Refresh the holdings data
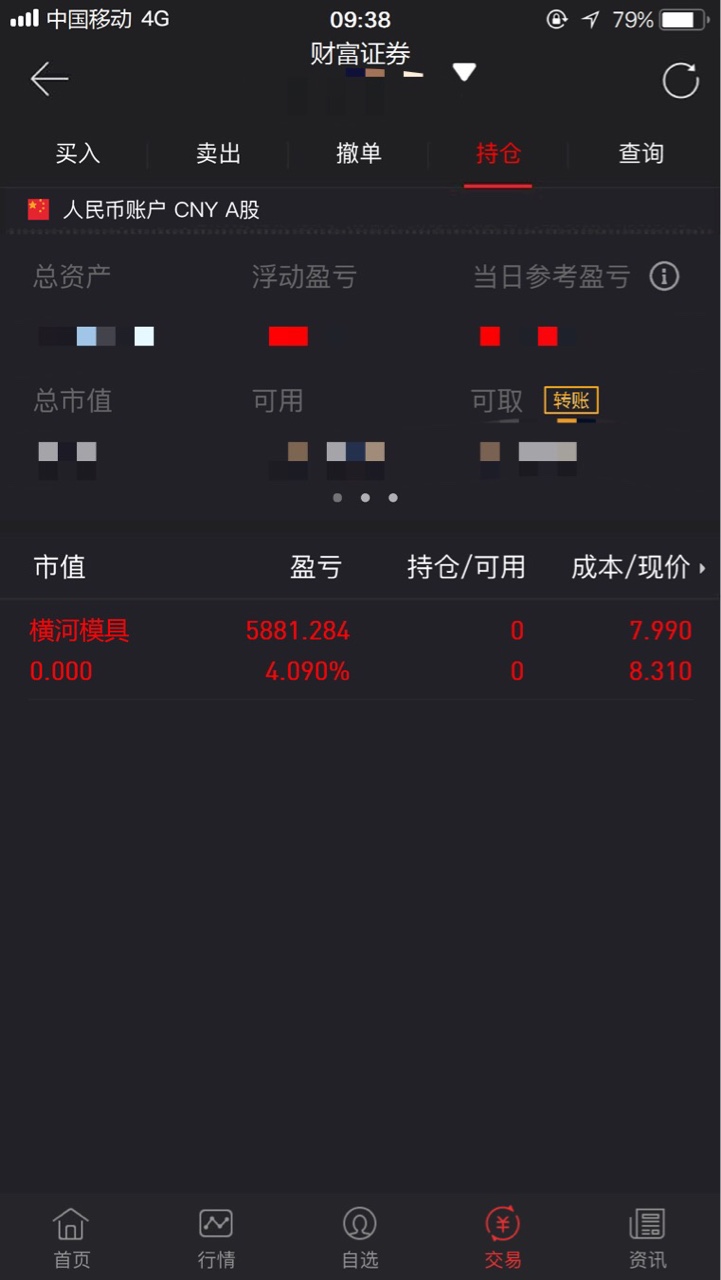This screenshot has width=721, height=1280. pyautogui.click(x=681, y=80)
